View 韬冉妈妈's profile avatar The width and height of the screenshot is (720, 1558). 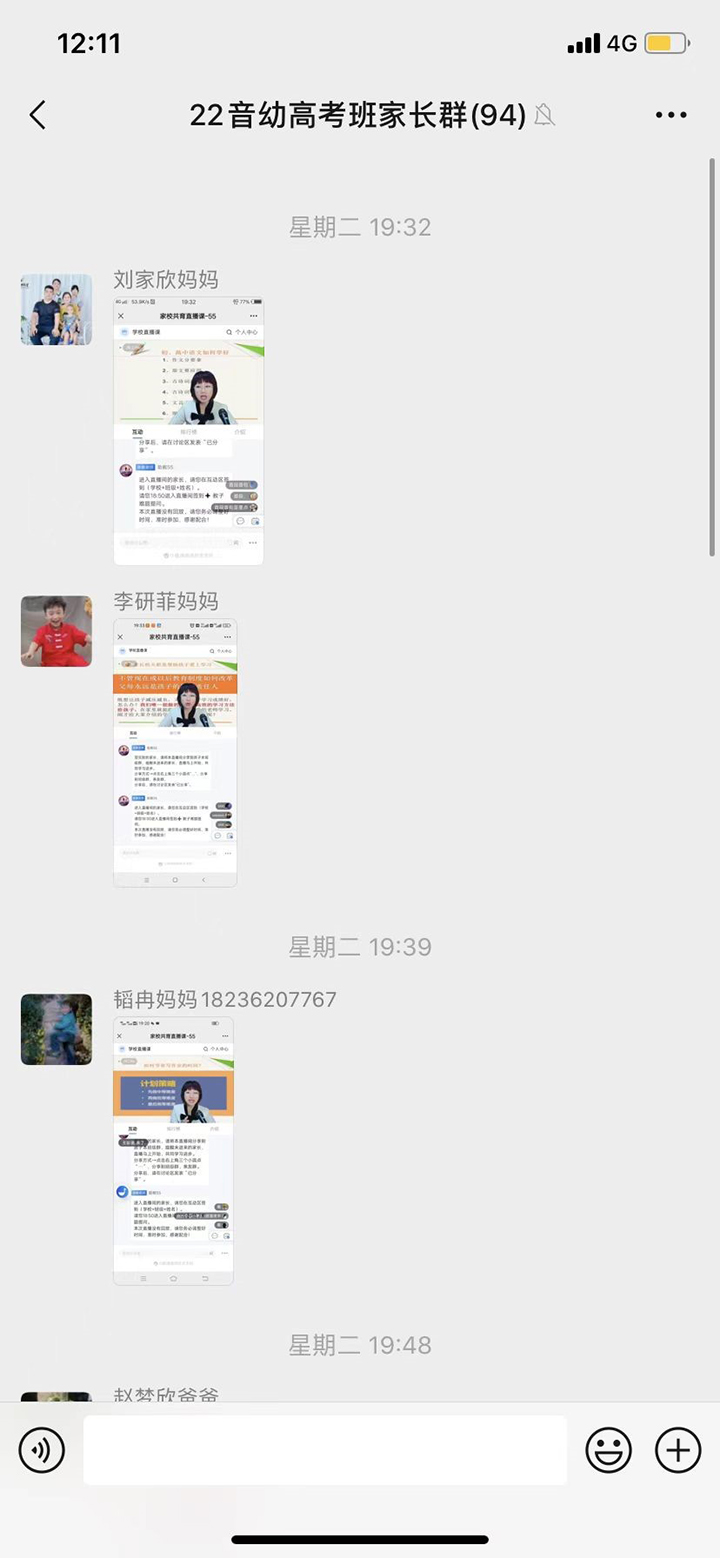[x=56, y=1029]
